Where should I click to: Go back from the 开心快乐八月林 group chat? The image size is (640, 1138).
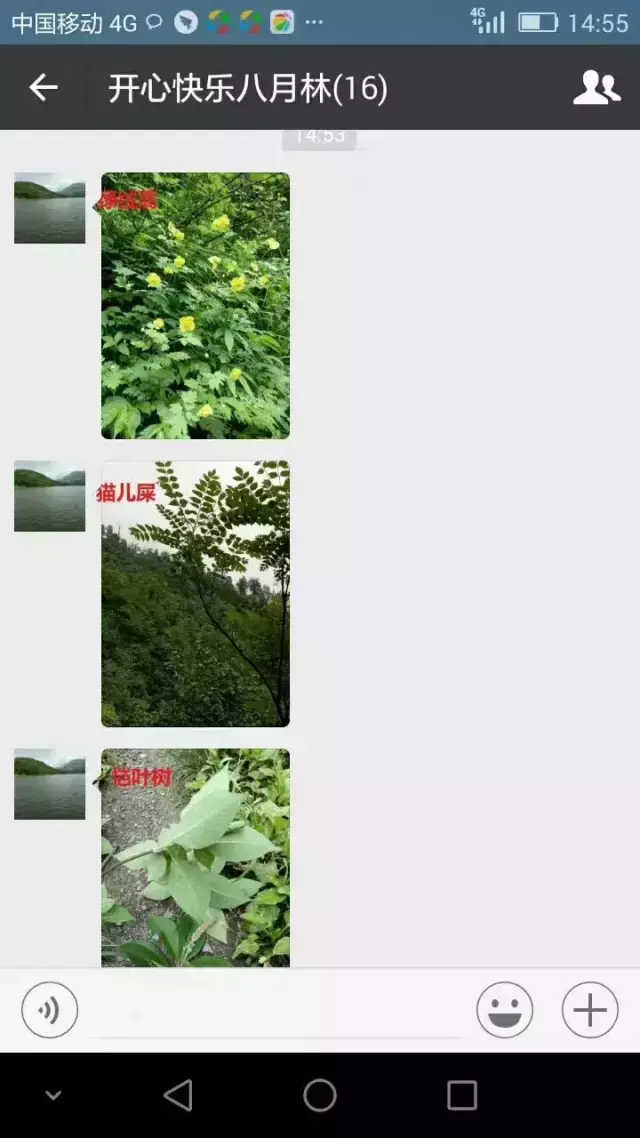[43, 88]
